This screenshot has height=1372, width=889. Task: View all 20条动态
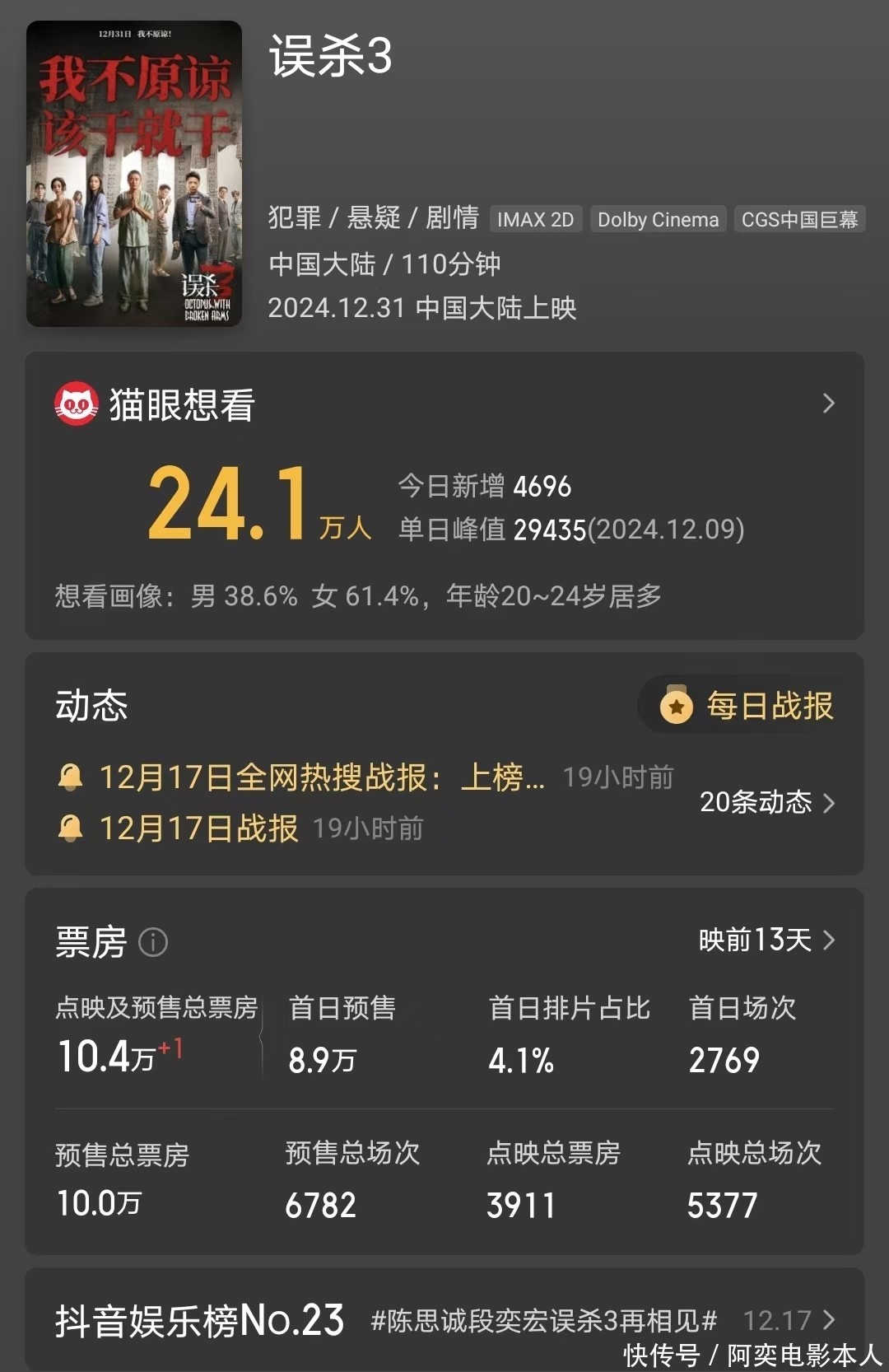pos(767,802)
